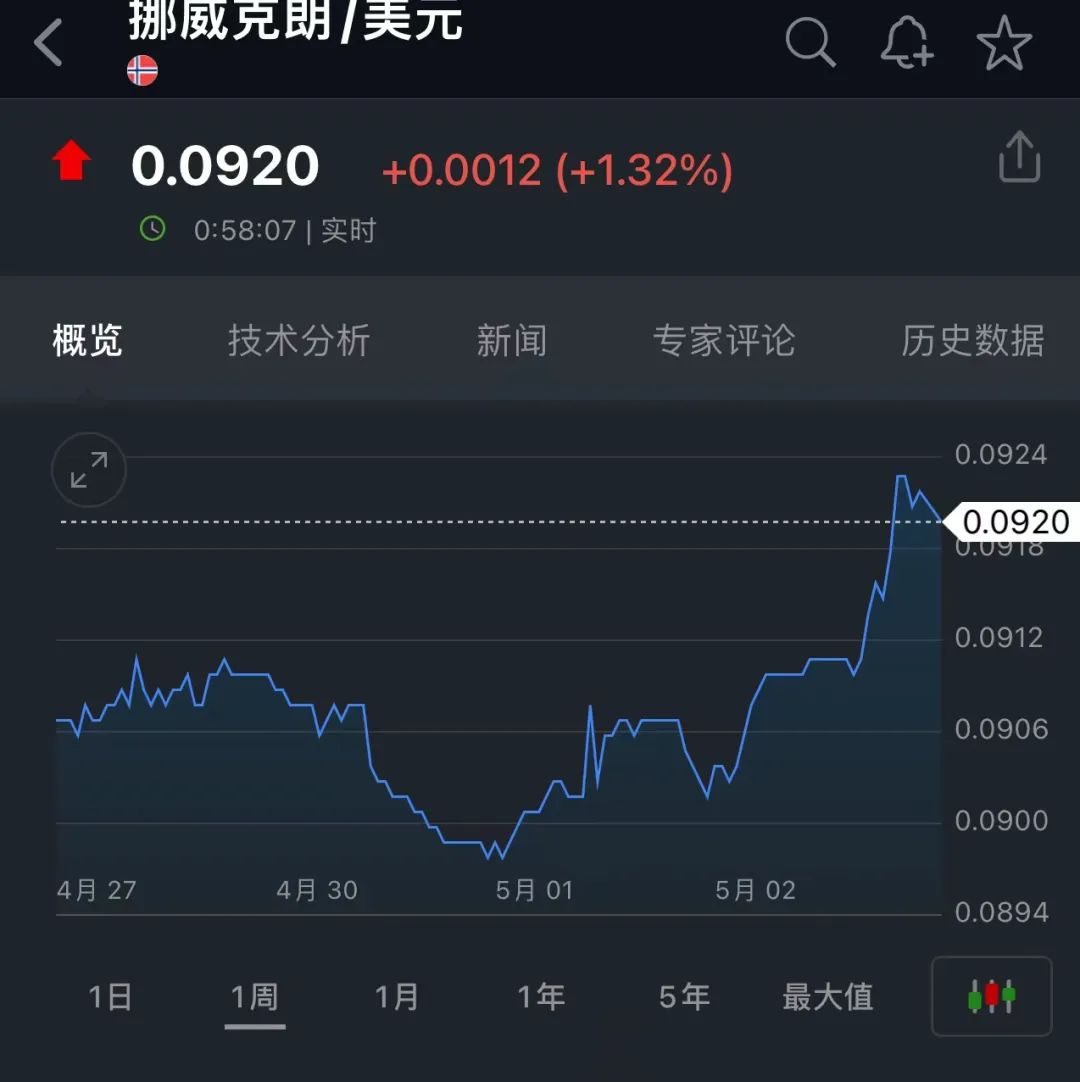Open the 新闻 tab
1080x1082 pixels.
512,340
